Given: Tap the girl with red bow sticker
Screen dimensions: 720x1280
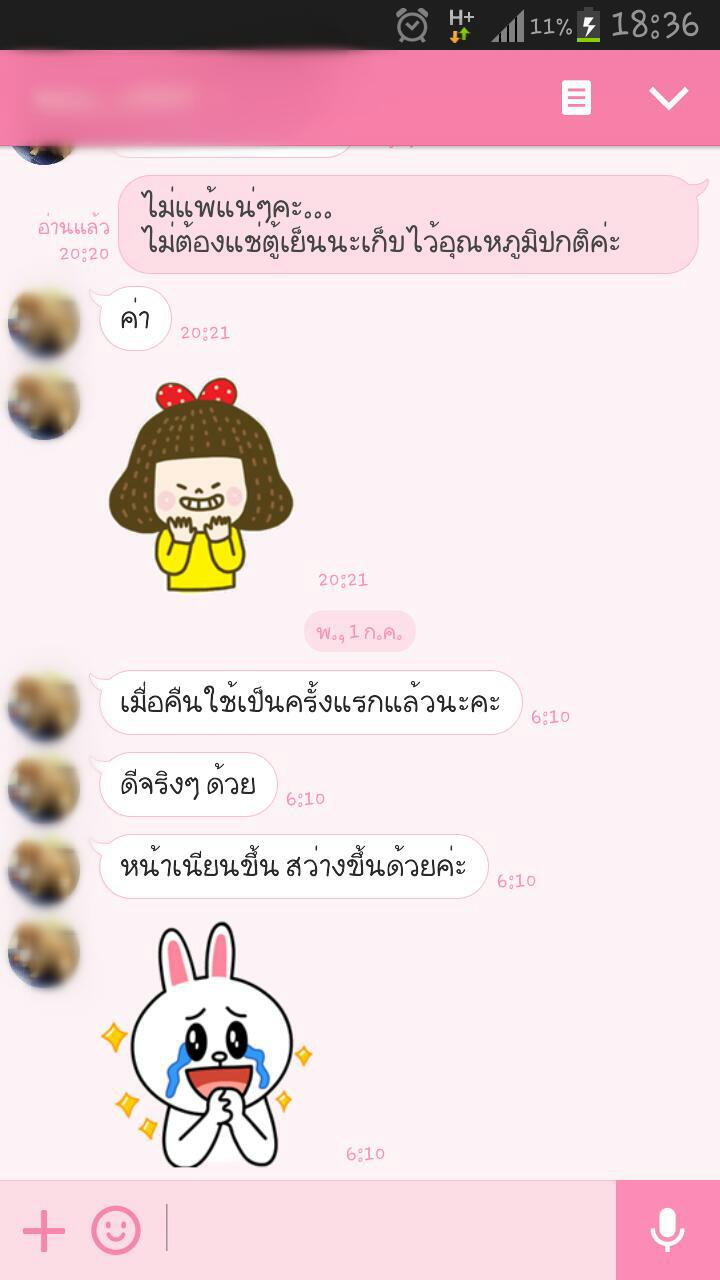Looking at the screenshot, I should [x=201, y=485].
